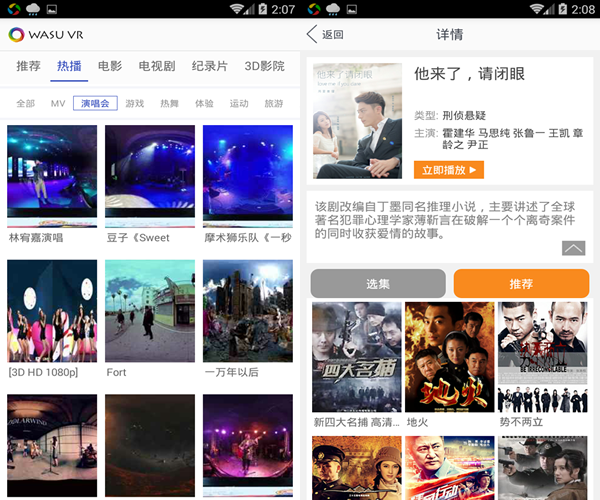Screen dimensions: 600x500
Task: Collapse the synopsis with the arrow
Action: pos(573,248)
